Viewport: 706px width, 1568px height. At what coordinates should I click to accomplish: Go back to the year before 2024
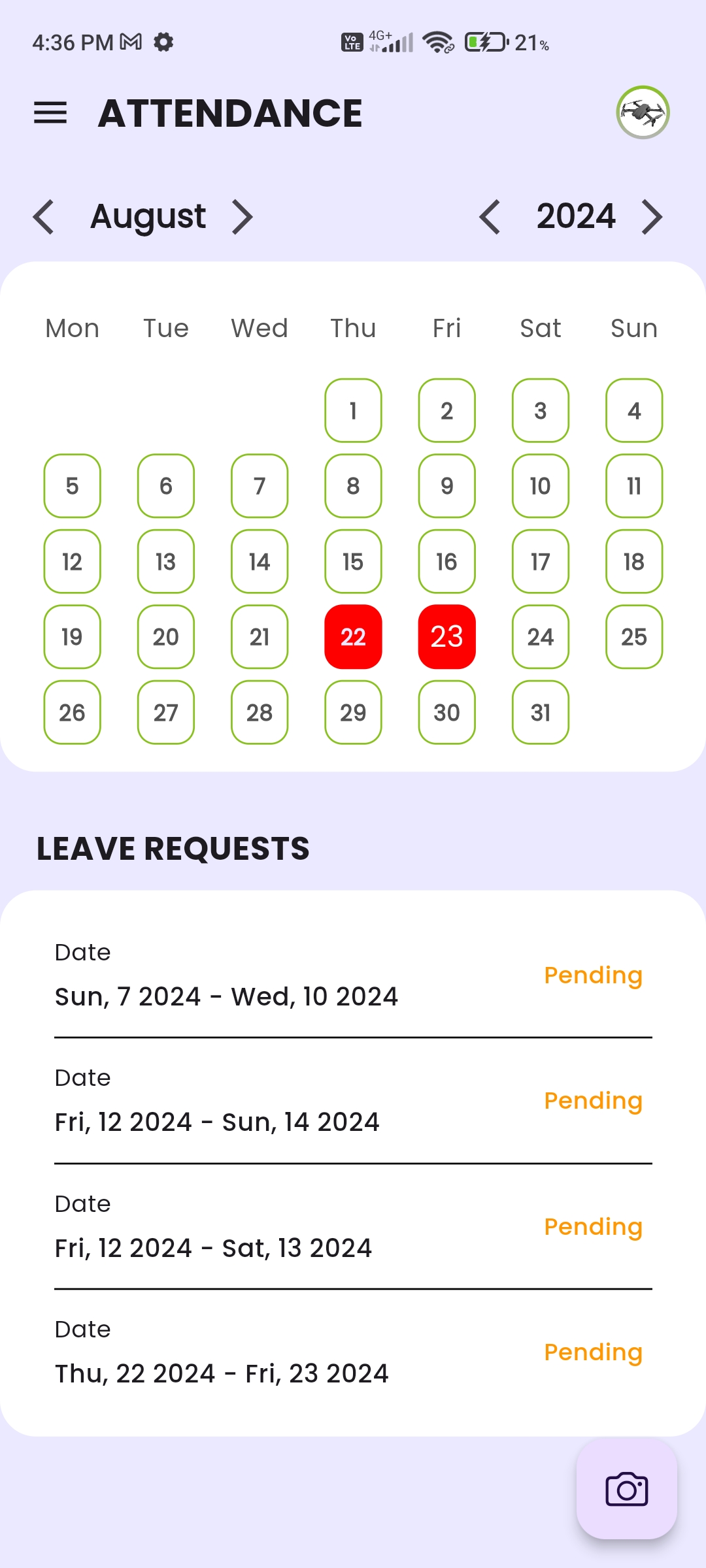point(490,217)
